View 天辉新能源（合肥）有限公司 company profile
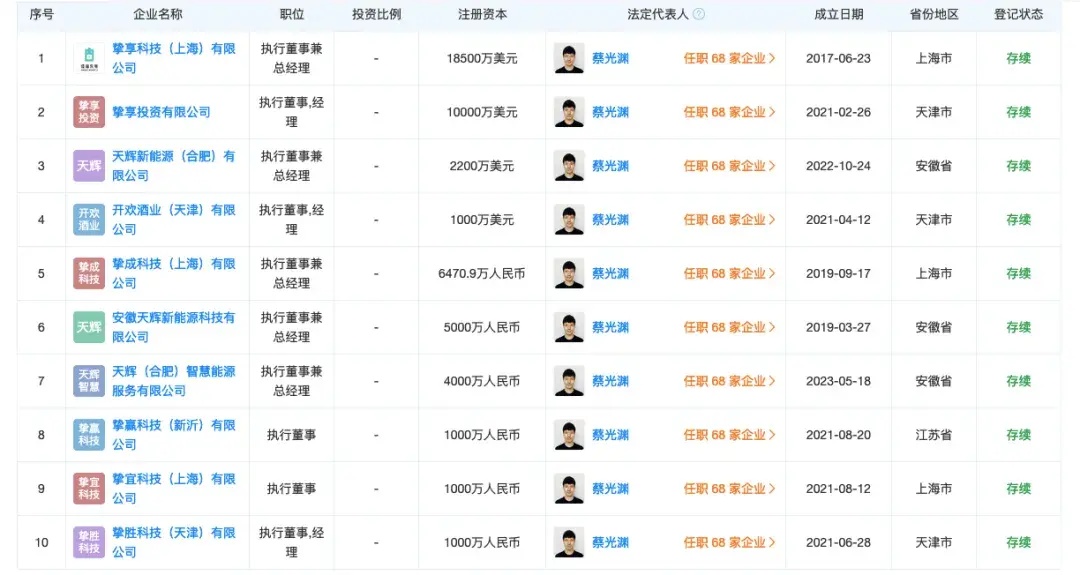Screen dimensions: 1080x575 (x=173, y=157)
